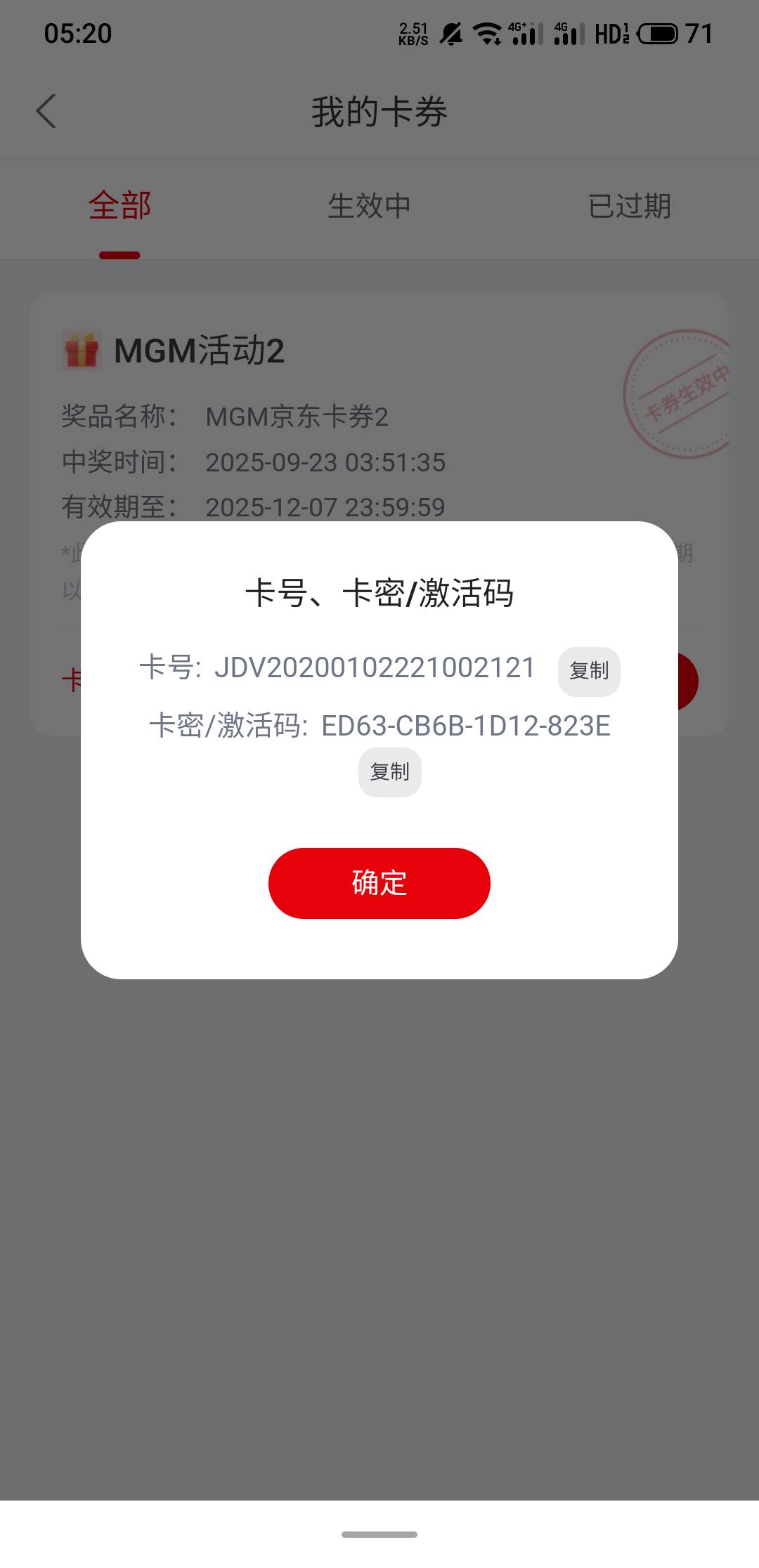
Task: Copy the activation code ED63-CB6B-1D12-823E
Action: pos(390,772)
